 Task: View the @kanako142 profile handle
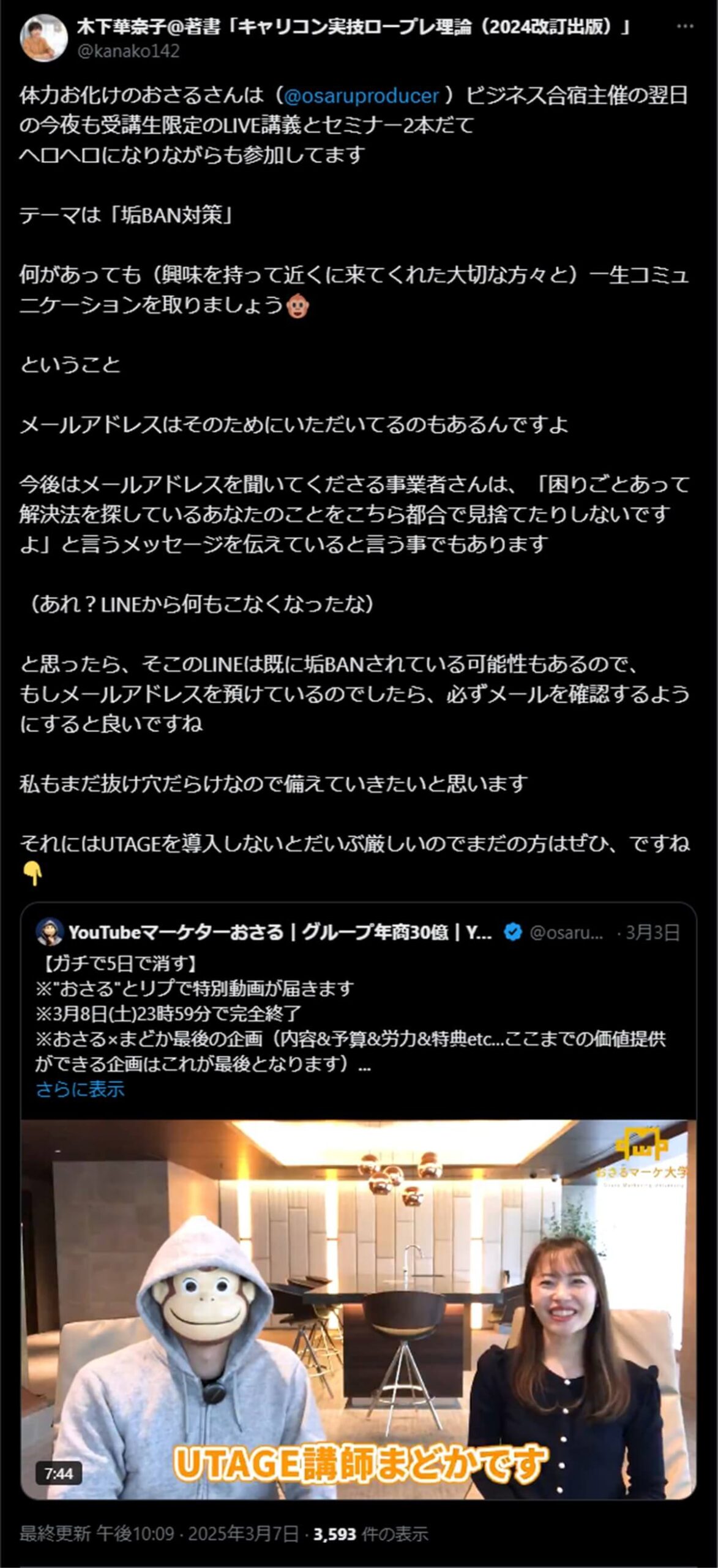(128, 51)
